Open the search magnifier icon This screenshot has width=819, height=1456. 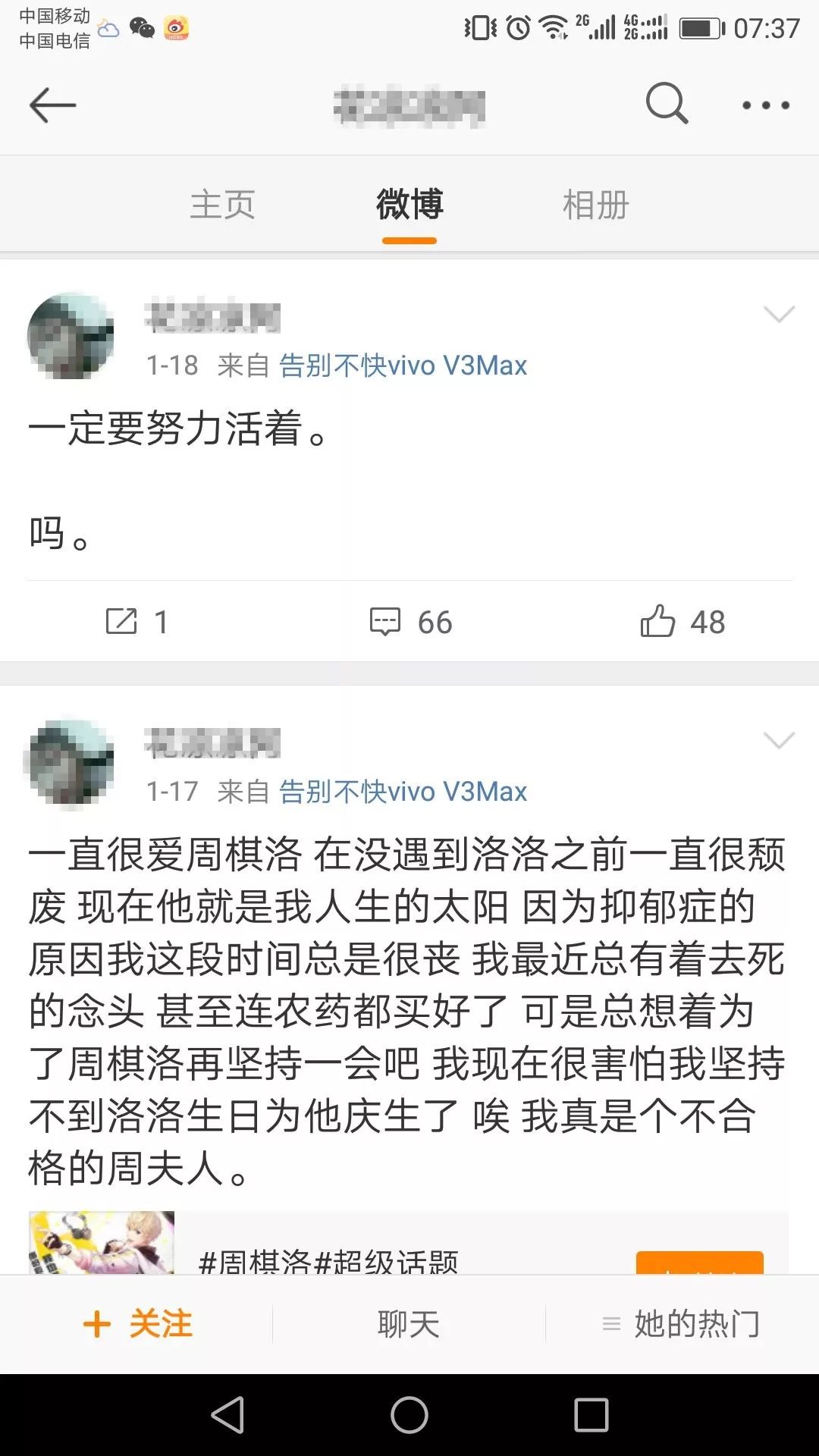[667, 103]
